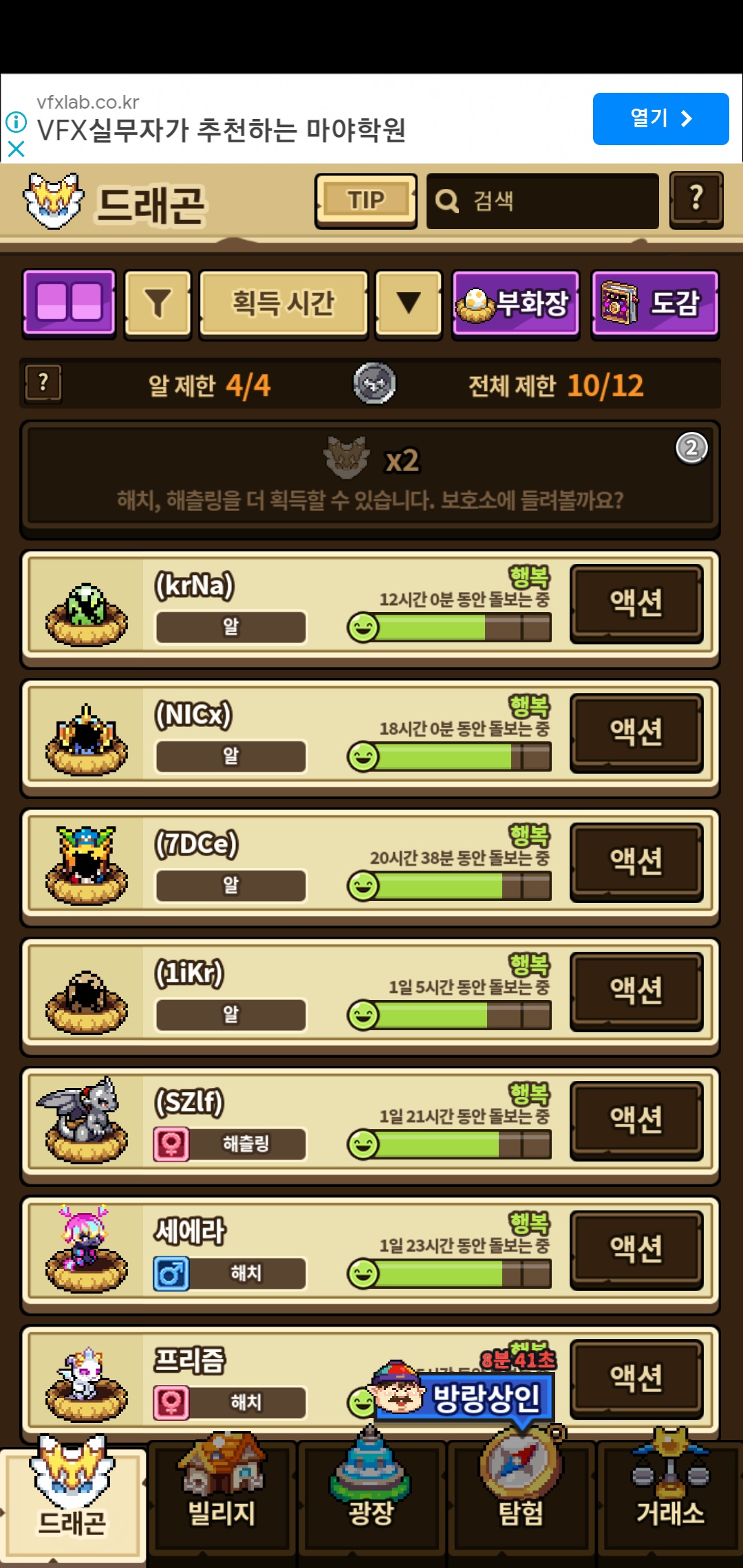Flip sort order with the down-arrow button

point(409,303)
